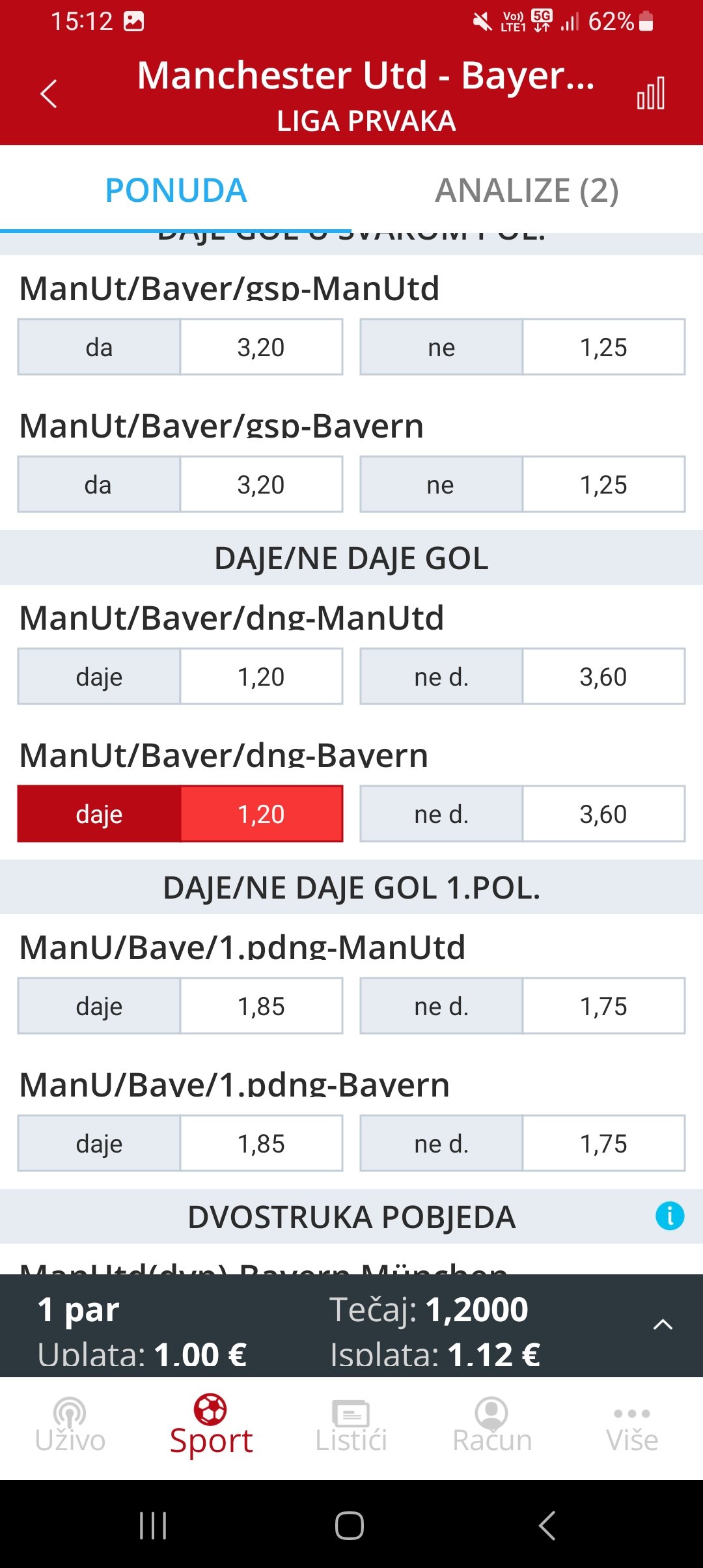Go to the Račun account tab

(492, 1427)
